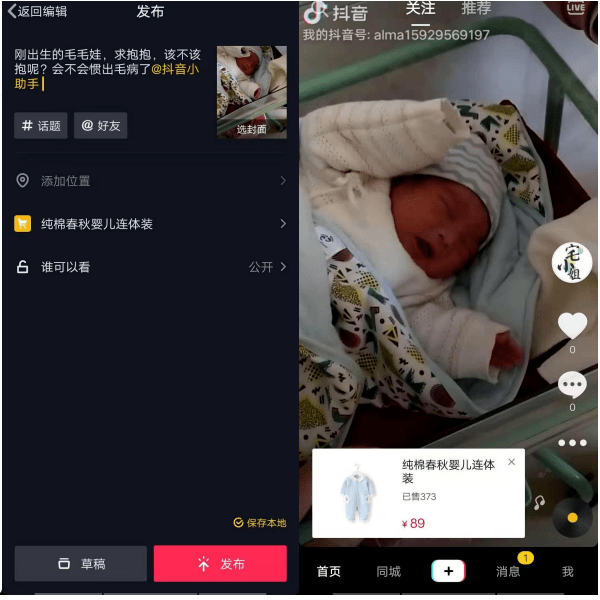Close the product card popup
This screenshot has width=600, height=600.
(512, 462)
